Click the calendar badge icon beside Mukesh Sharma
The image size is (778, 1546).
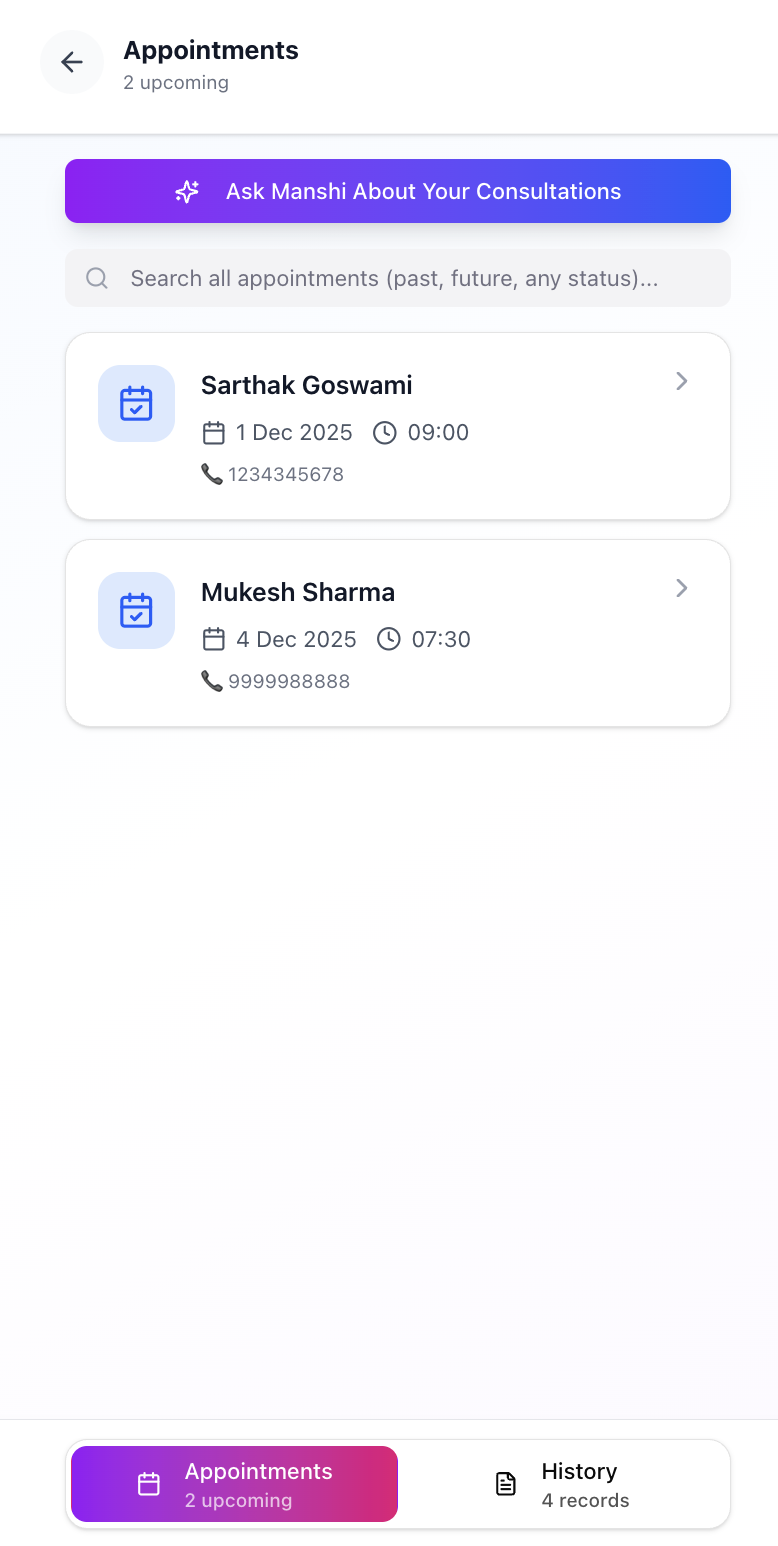(136, 610)
